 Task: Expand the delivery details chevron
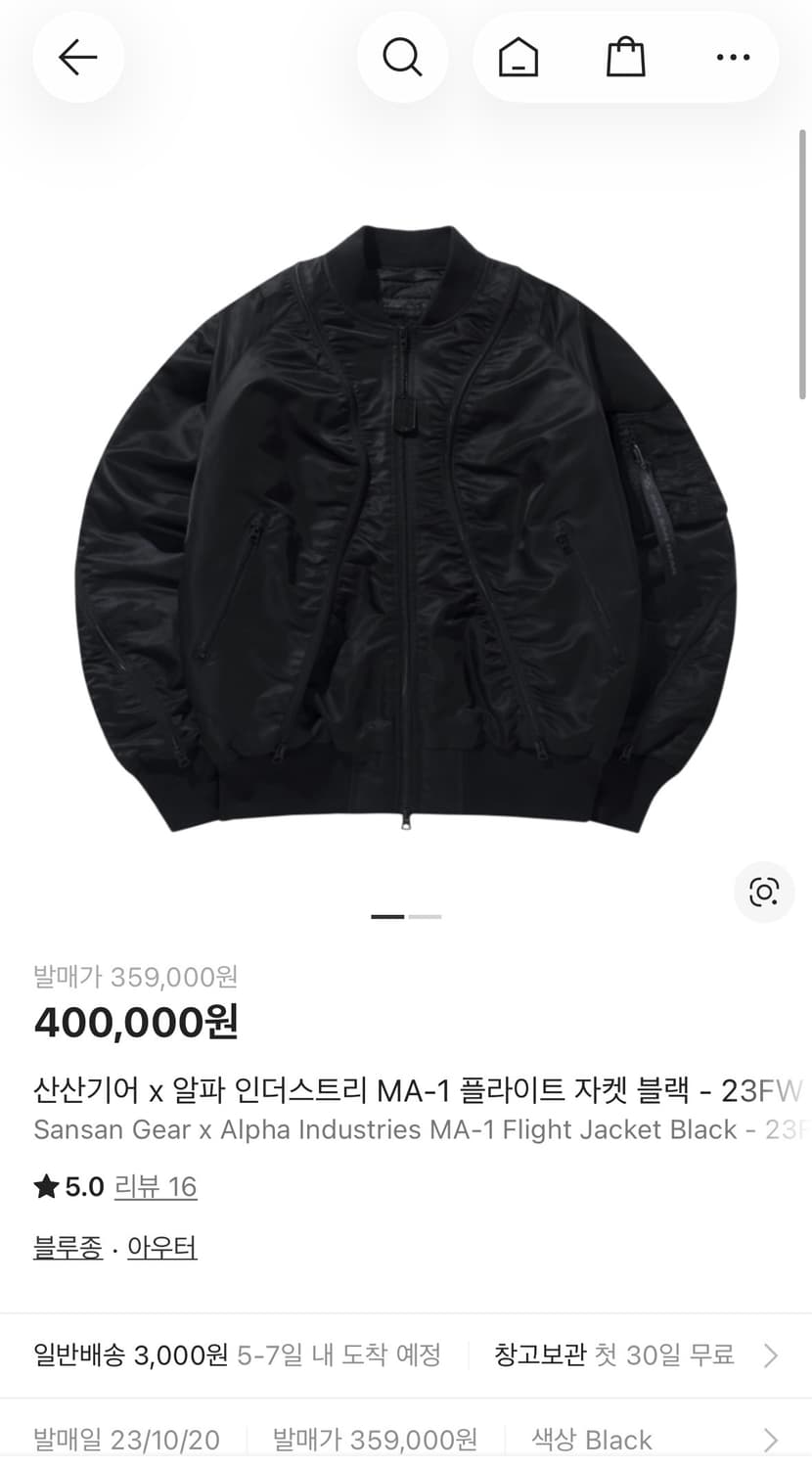[x=772, y=1355]
